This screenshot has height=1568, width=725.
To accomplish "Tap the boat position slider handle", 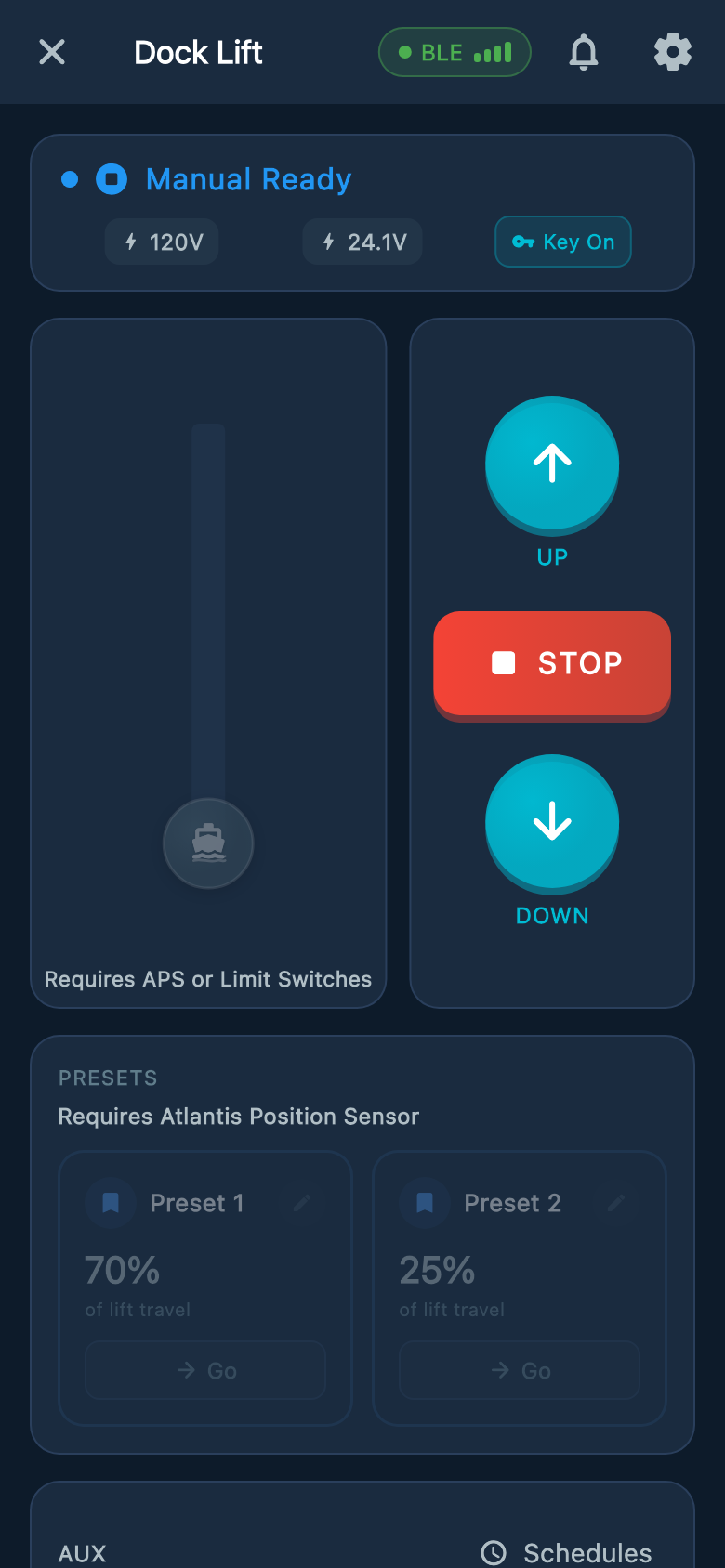I will pyautogui.click(x=208, y=843).
